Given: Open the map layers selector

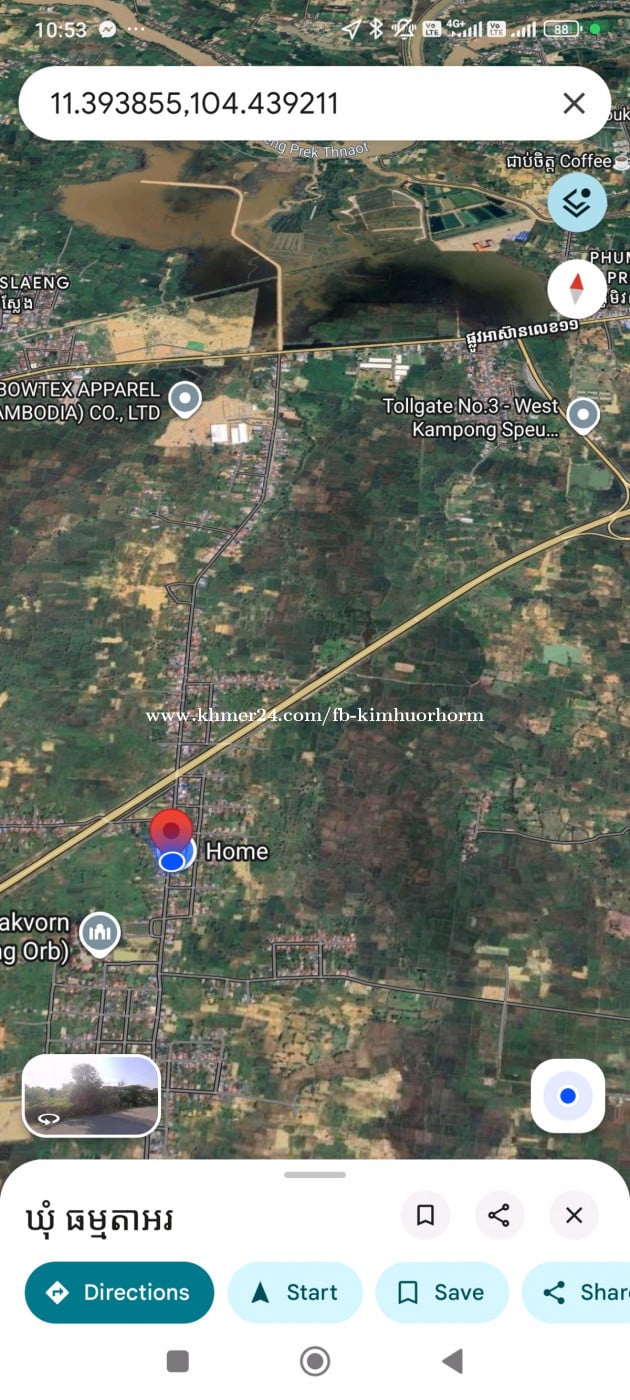Looking at the screenshot, I should point(577,202).
